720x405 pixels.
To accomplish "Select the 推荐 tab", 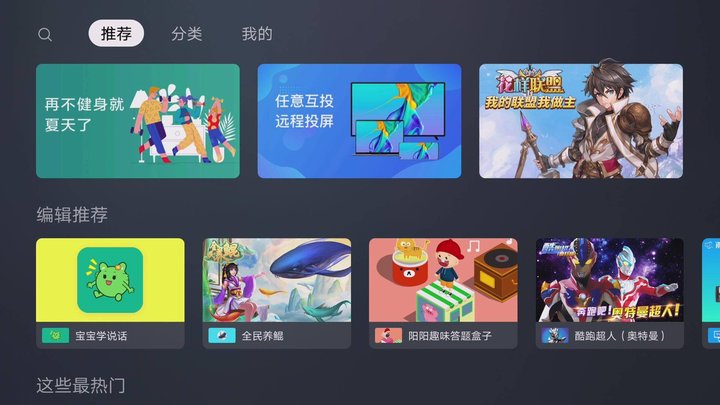I will [116, 34].
